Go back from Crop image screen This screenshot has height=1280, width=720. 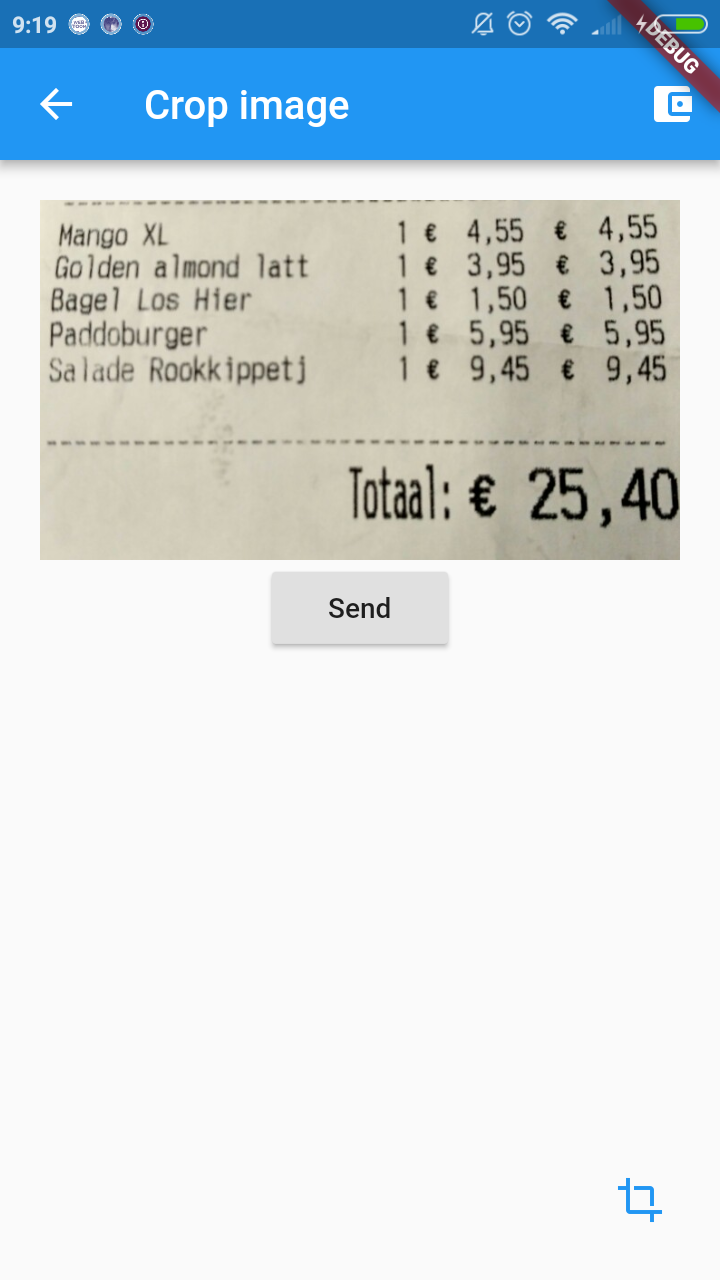pyautogui.click(x=56, y=104)
